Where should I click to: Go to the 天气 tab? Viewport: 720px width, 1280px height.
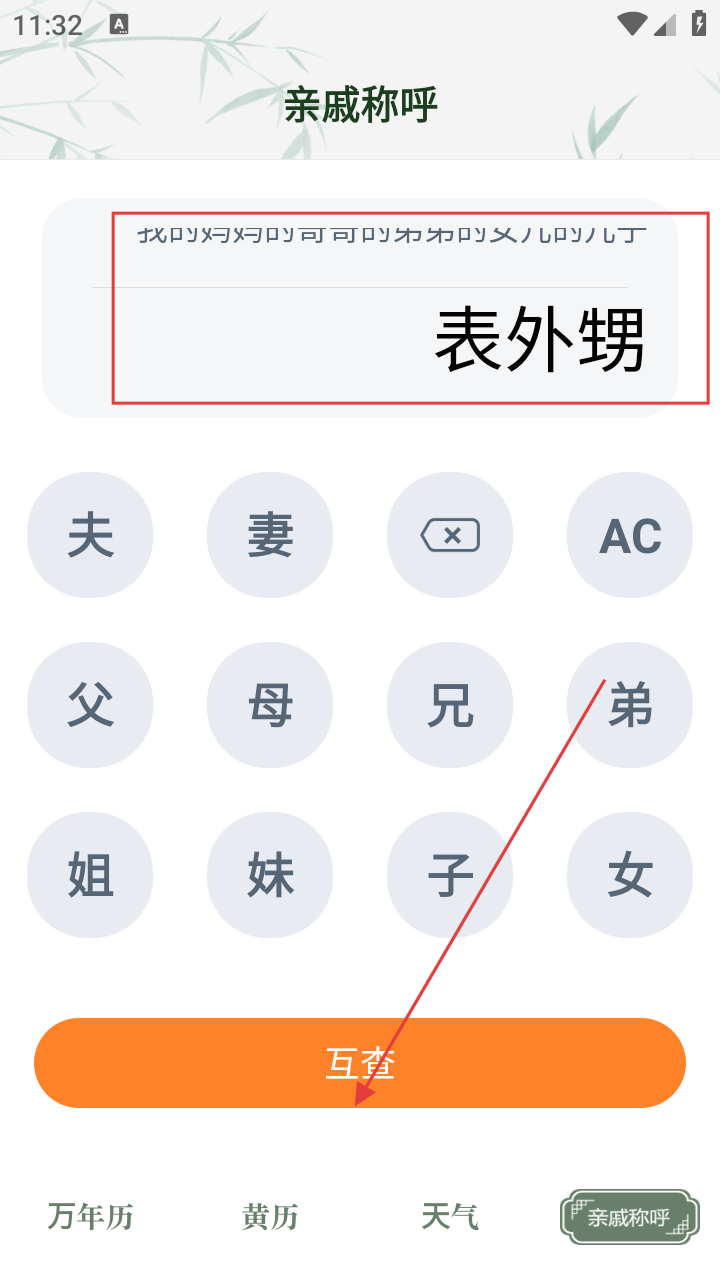pyautogui.click(x=450, y=1217)
